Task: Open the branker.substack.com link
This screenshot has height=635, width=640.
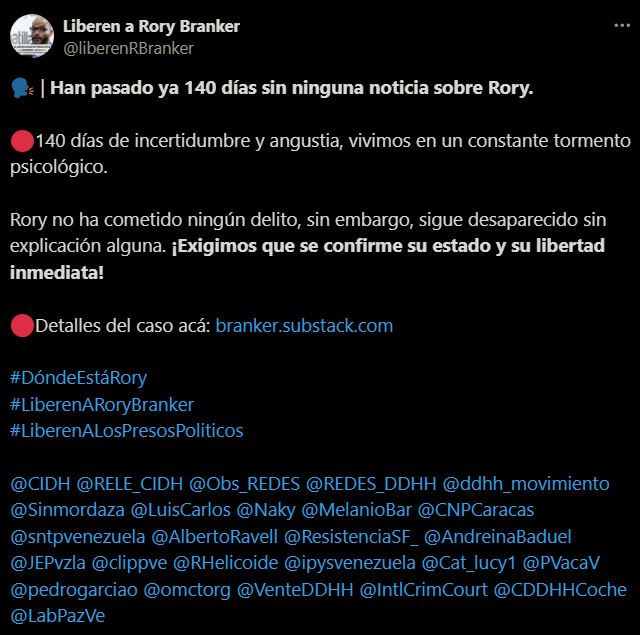Action: [x=304, y=326]
